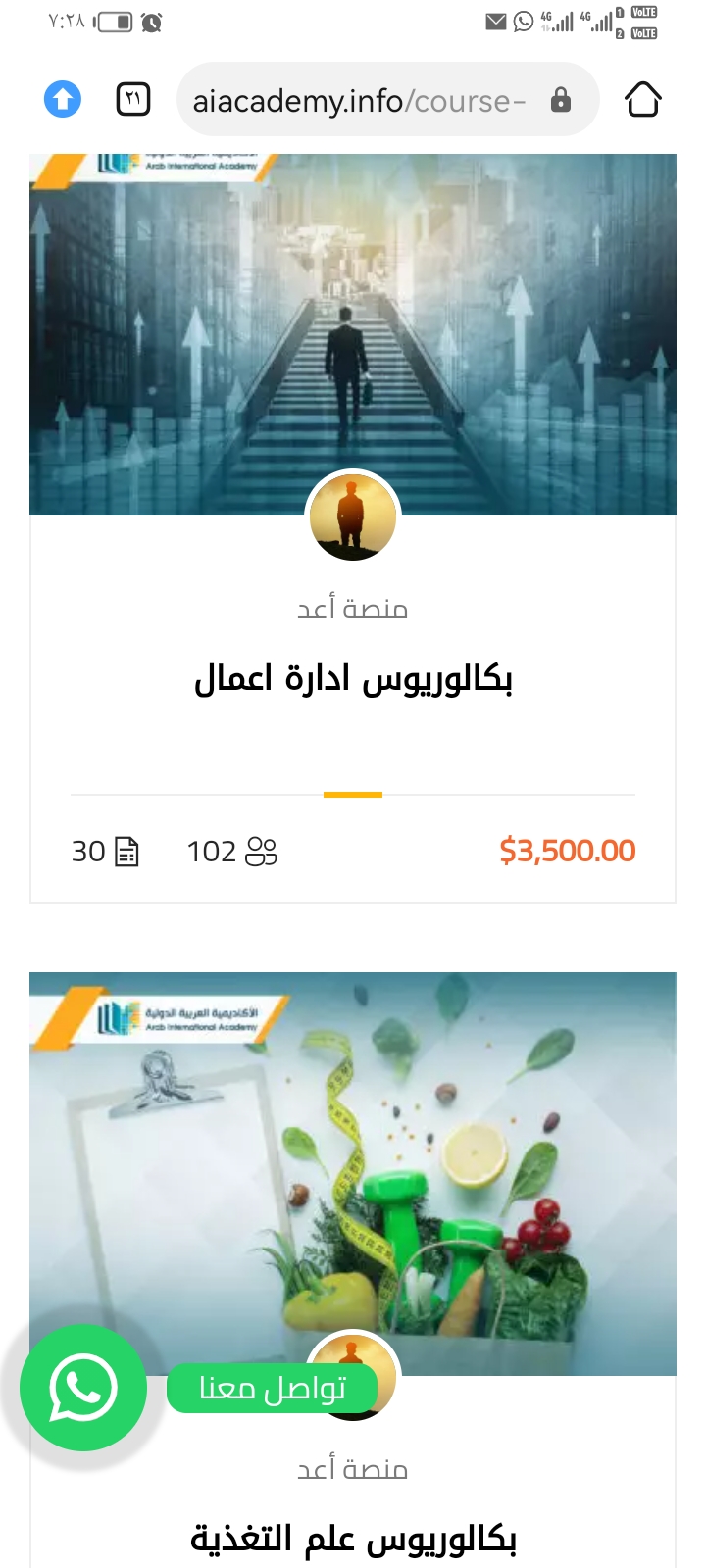Click the yellow progress indicator on the course card
Screen dimensions: 706x1568
(x=352, y=794)
